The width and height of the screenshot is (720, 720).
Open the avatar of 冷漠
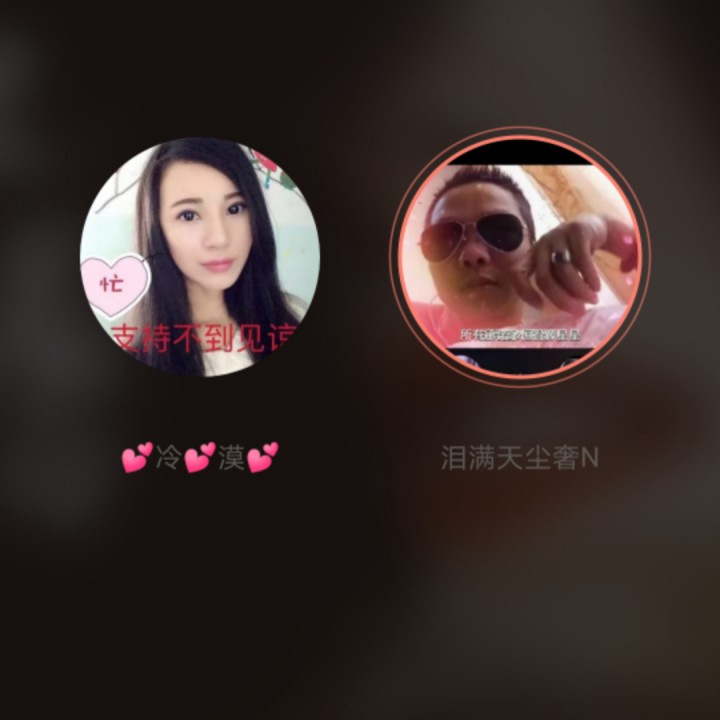tap(200, 257)
